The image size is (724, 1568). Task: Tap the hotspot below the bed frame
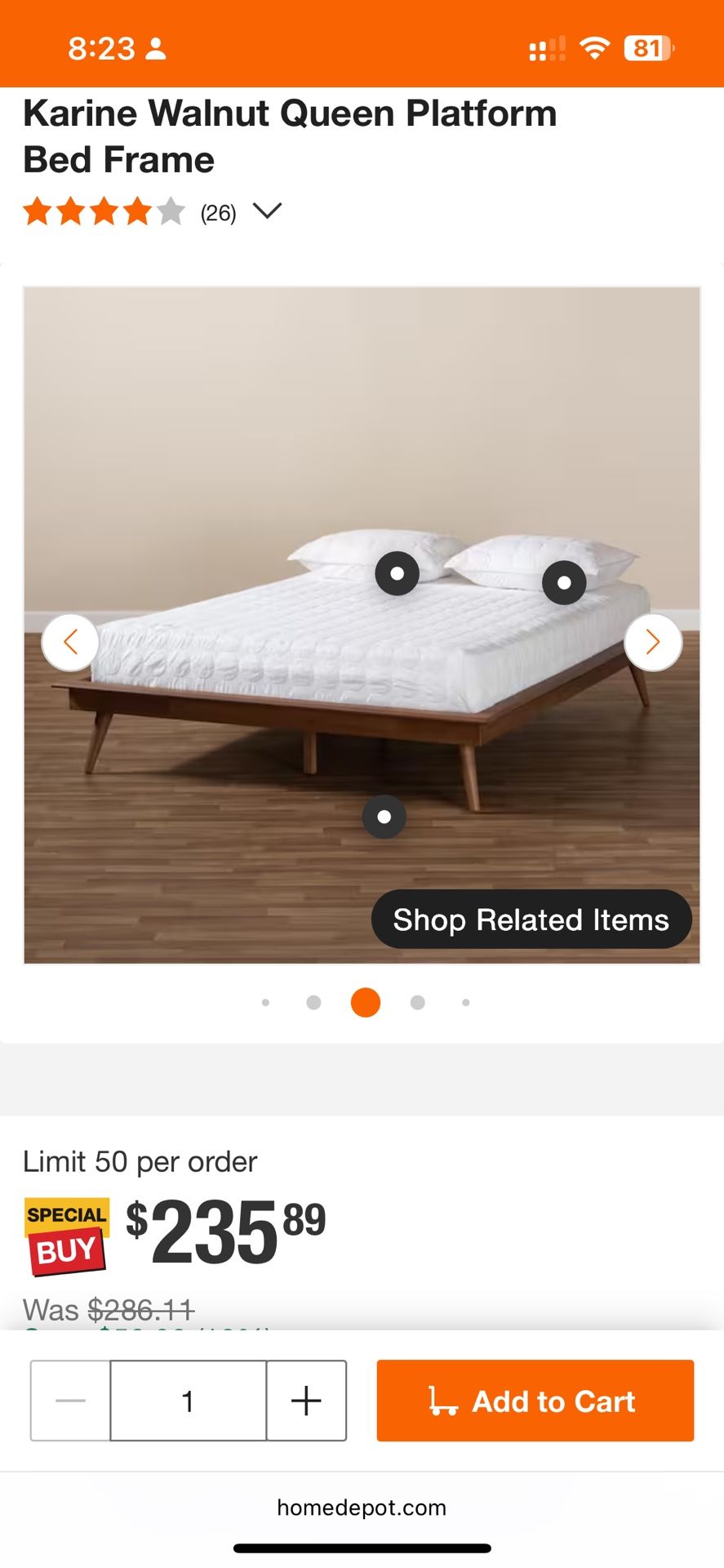point(384,817)
